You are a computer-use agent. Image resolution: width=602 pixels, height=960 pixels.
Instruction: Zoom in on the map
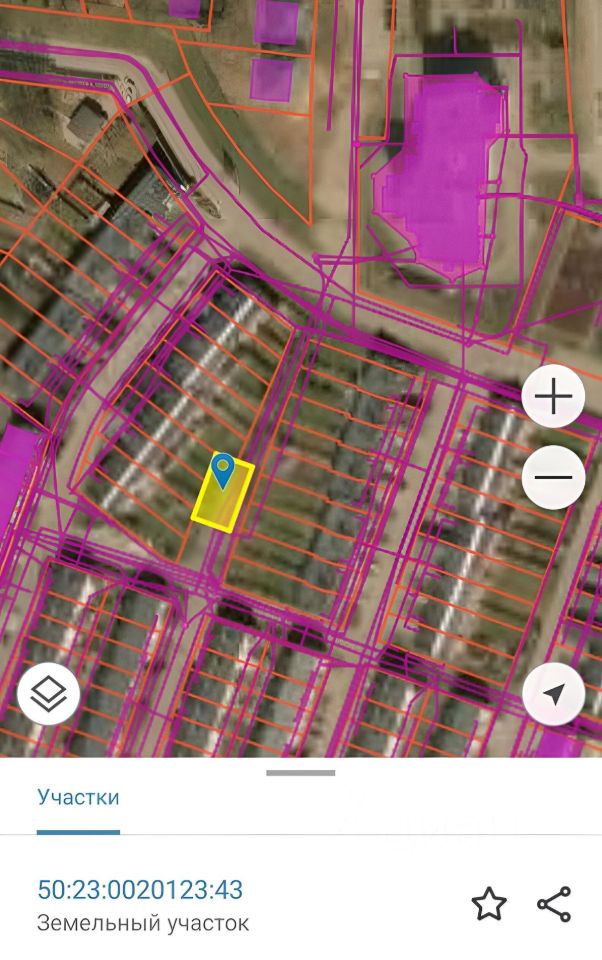553,397
